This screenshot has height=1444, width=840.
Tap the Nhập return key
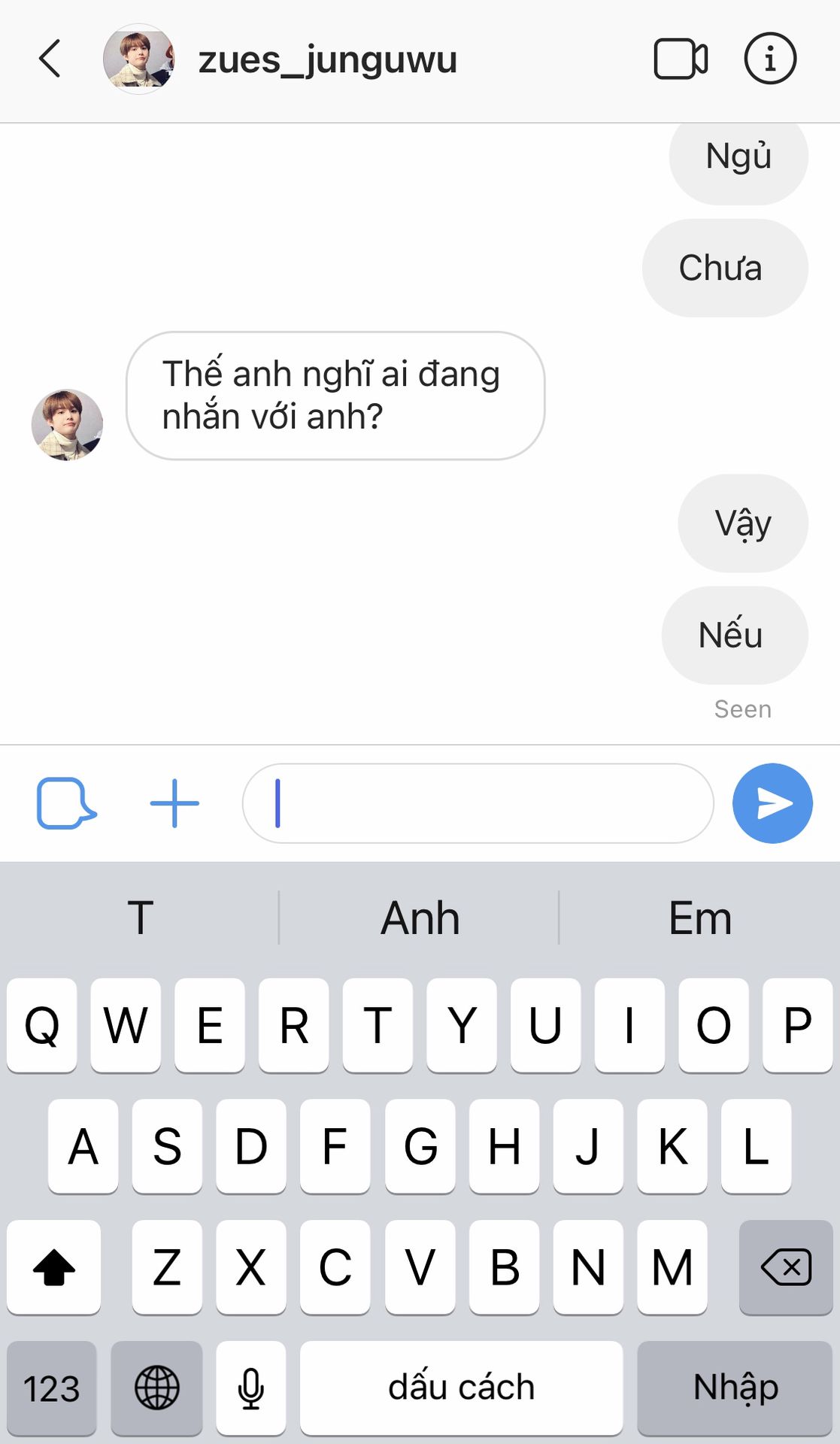(735, 1388)
